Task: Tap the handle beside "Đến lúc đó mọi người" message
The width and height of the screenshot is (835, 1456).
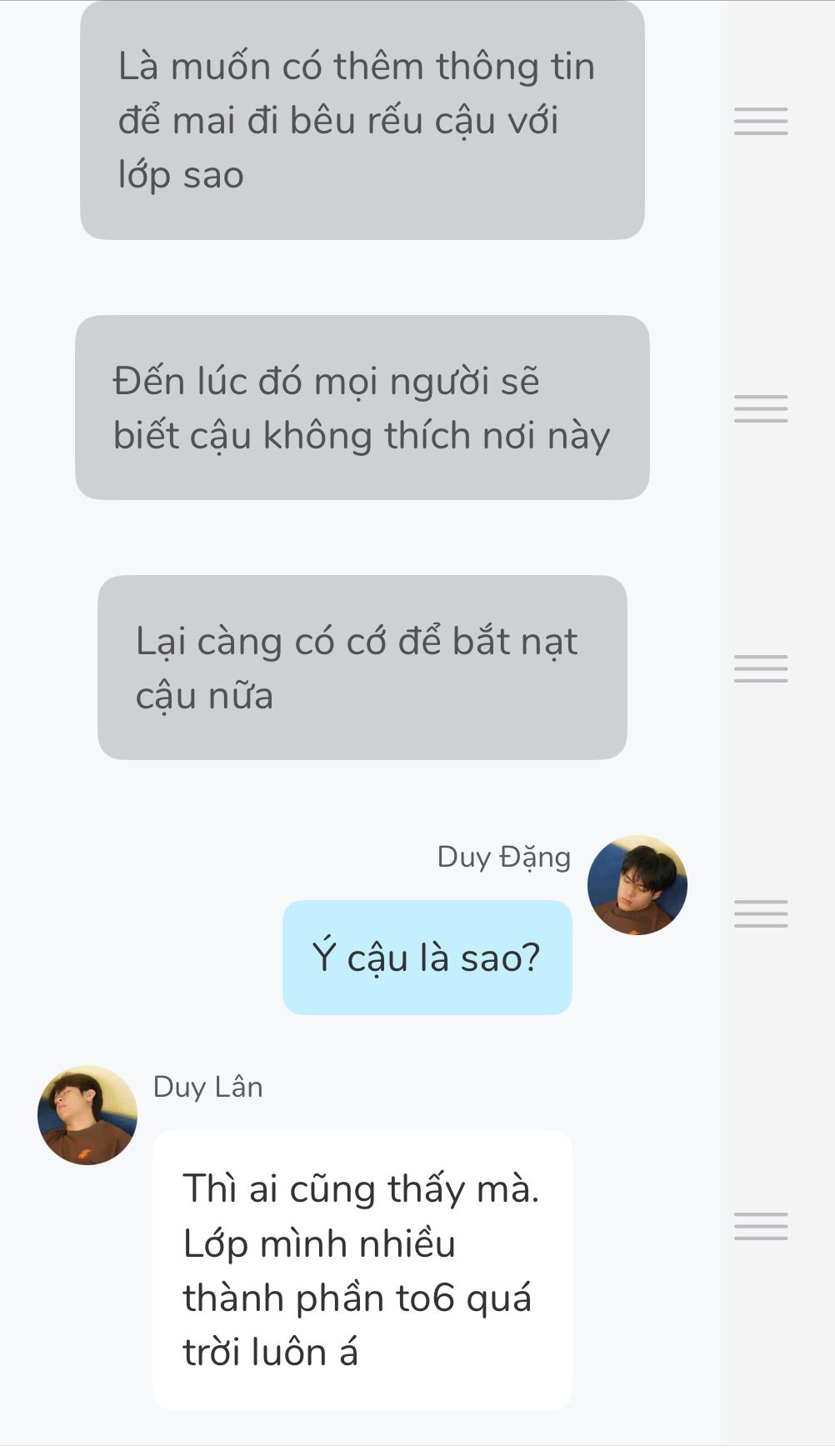Action: pyautogui.click(x=760, y=408)
